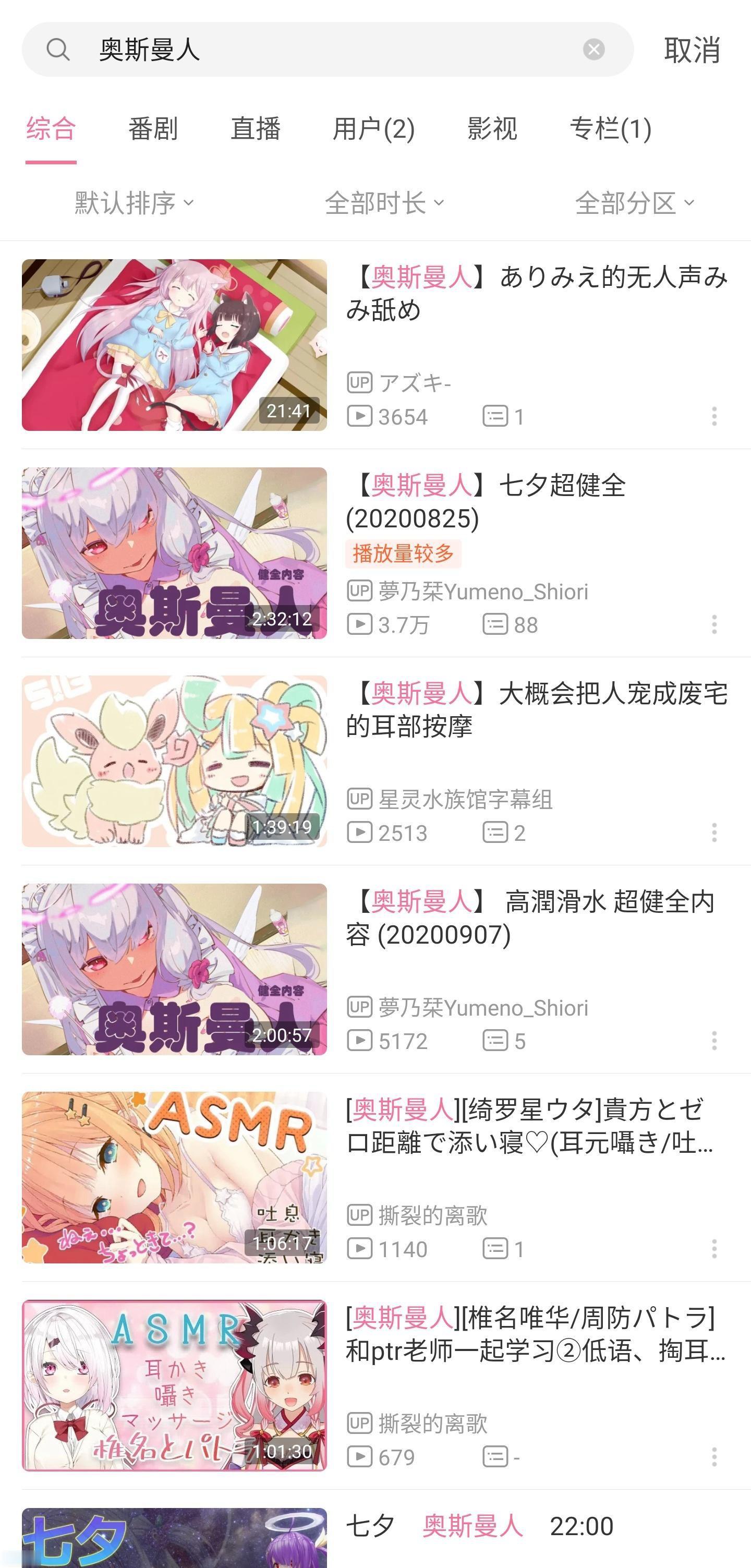
Task: Tap the 取消 cancel button
Action: (x=691, y=51)
